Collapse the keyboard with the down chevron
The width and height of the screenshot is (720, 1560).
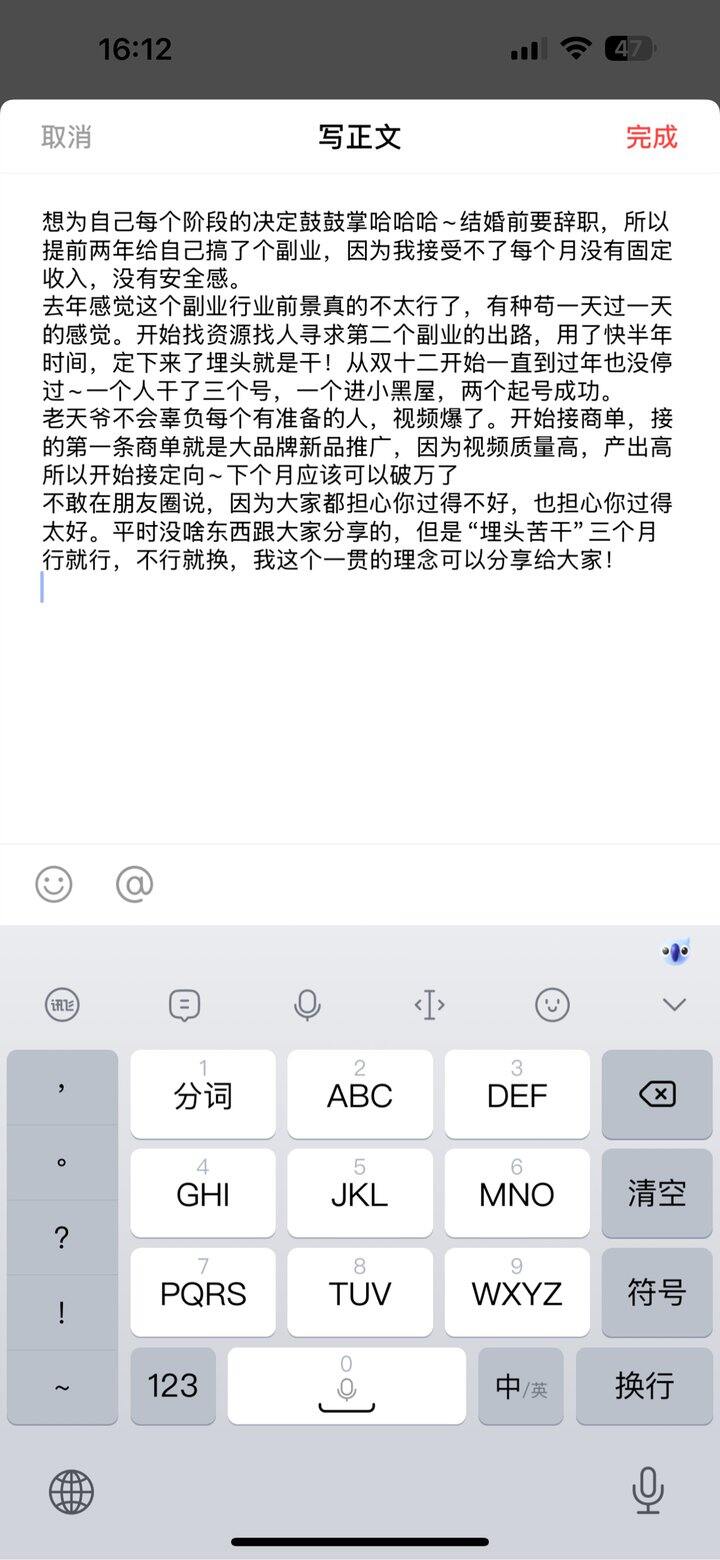pyautogui.click(x=674, y=1004)
